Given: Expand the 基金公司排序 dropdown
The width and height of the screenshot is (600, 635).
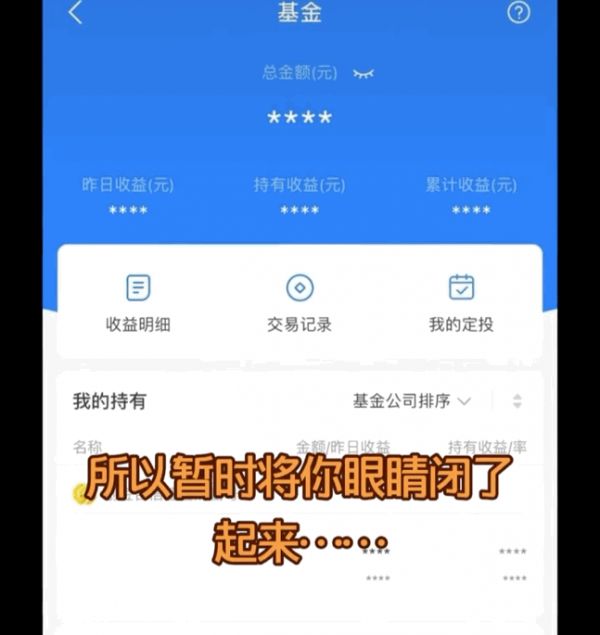Looking at the screenshot, I should click(411, 401).
